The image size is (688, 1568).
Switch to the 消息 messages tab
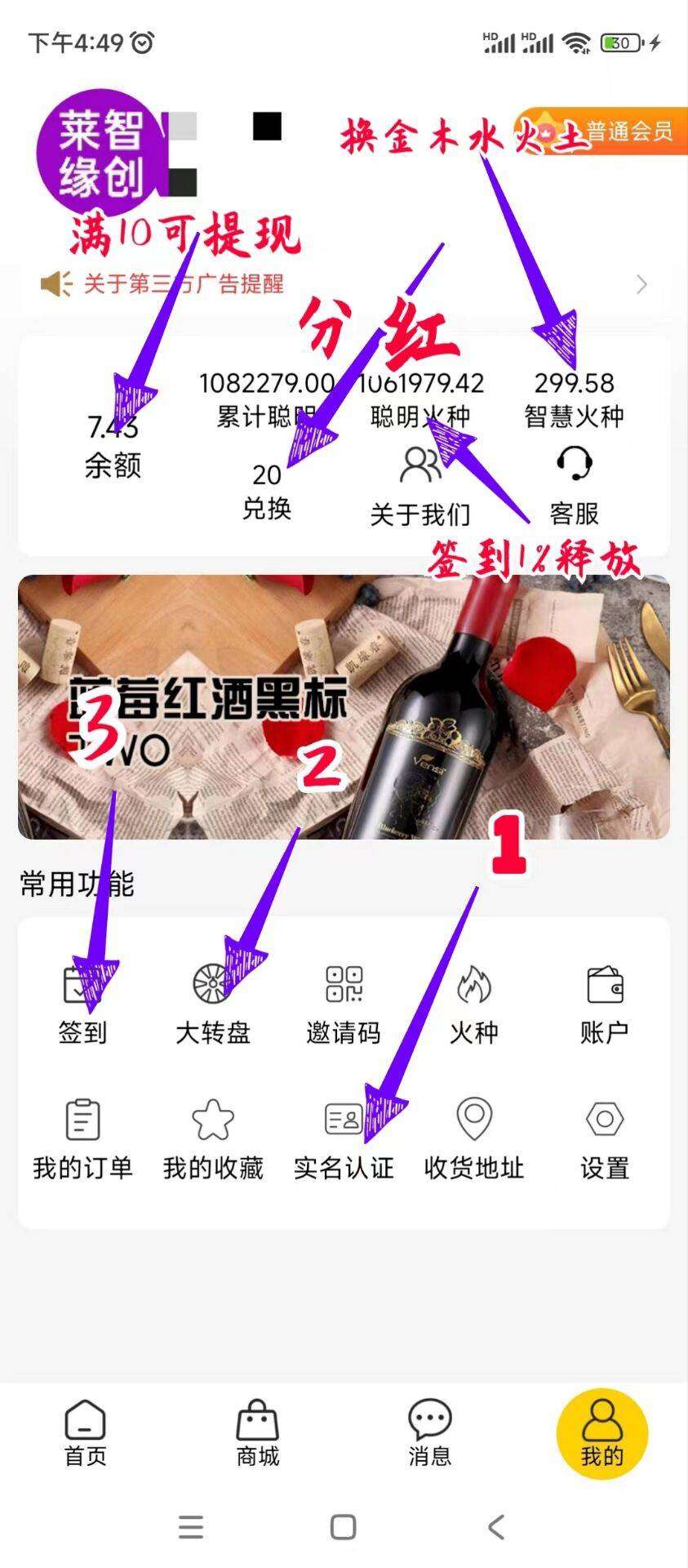pyautogui.click(x=430, y=1433)
